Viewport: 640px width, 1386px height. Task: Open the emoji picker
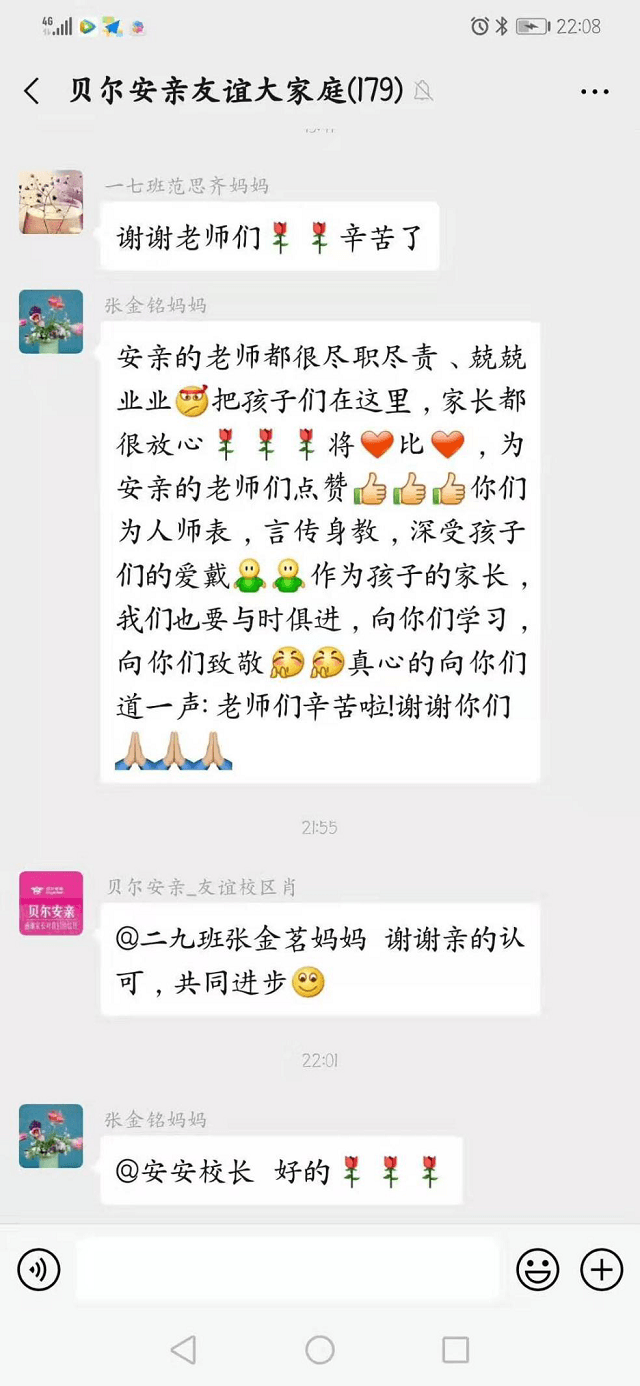537,1270
